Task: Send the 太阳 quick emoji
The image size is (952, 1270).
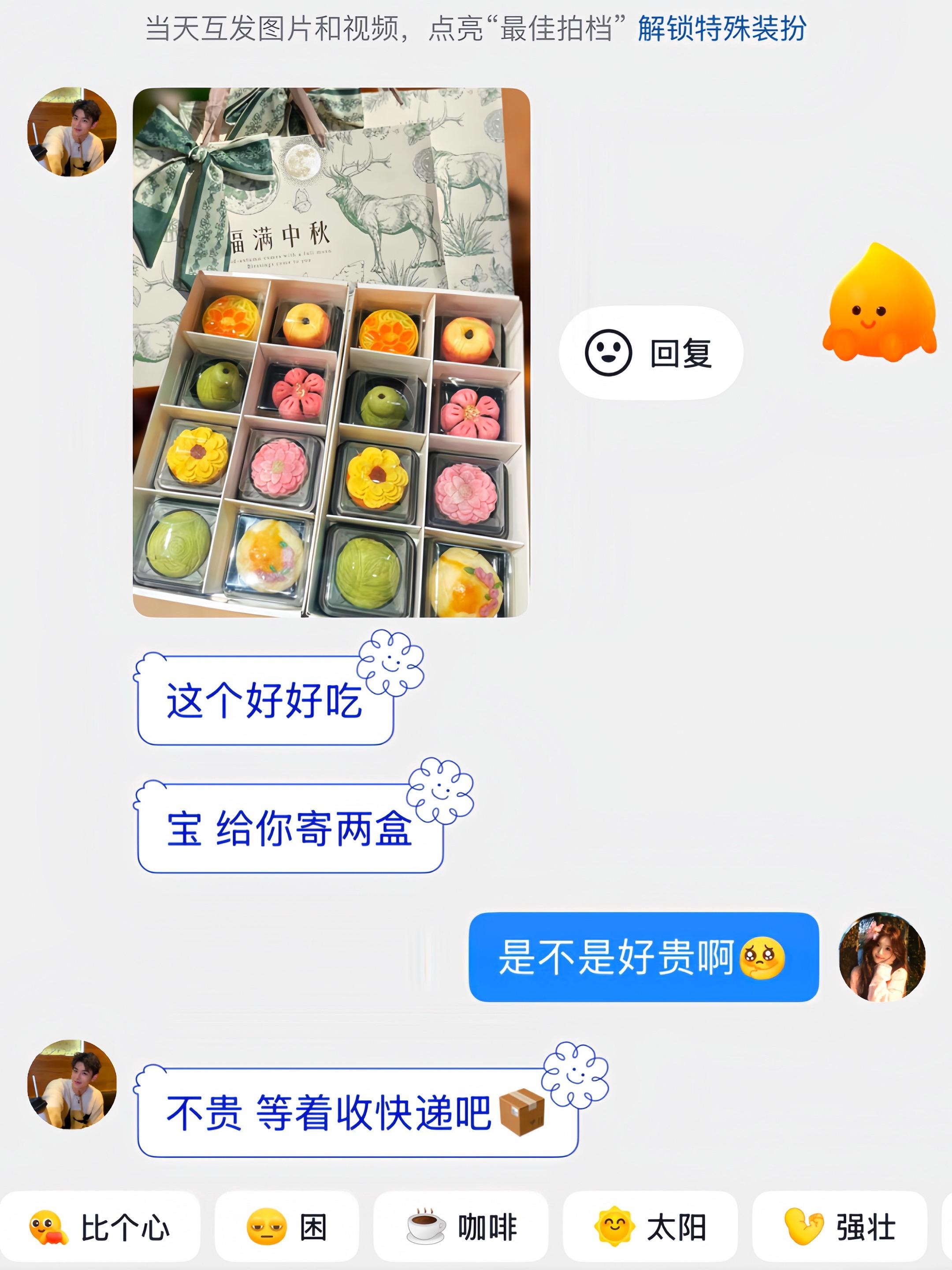Action: tap(650, 1228)
